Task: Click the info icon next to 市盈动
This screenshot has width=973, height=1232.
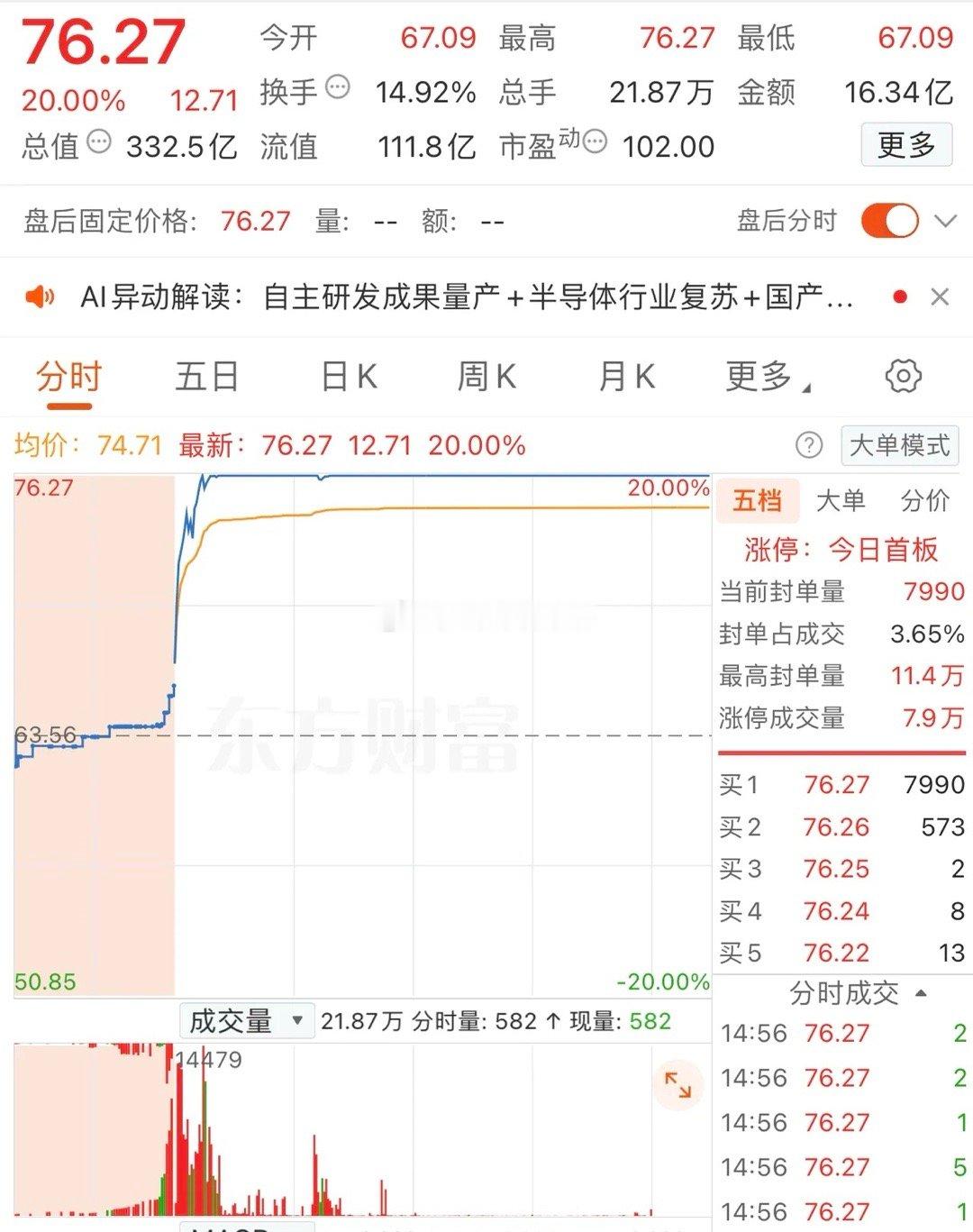Action: (x=592, y=141)
